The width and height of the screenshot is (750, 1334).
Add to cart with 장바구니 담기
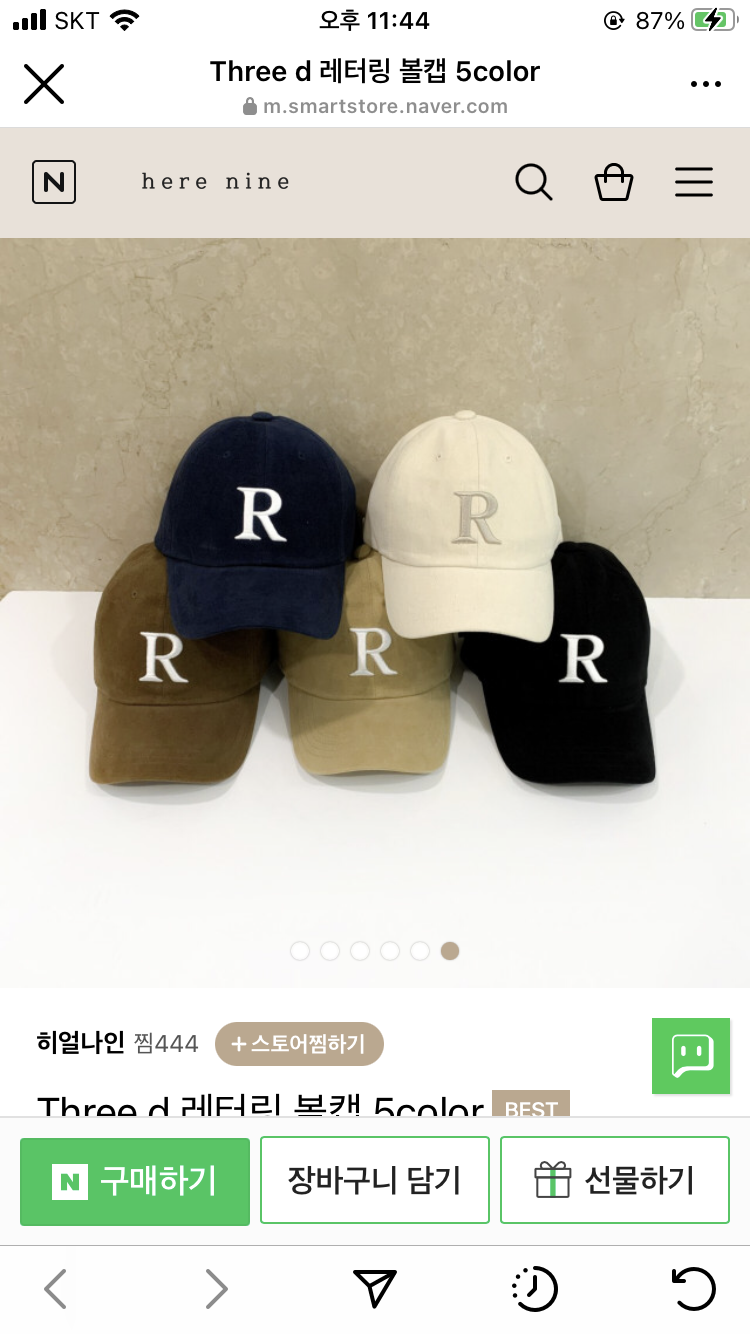click(x=375, y=1181)
